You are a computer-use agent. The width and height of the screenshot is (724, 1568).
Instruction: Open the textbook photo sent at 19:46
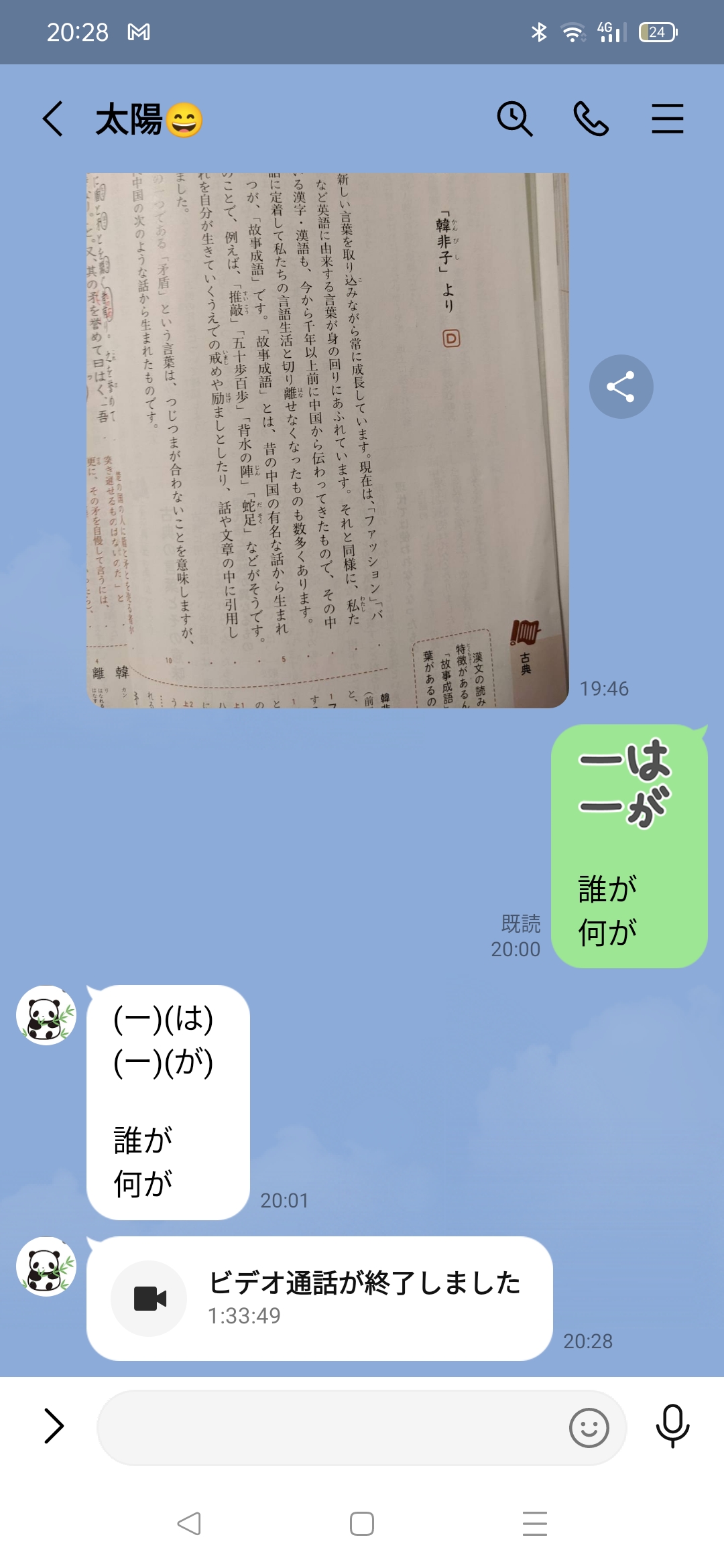327,440
